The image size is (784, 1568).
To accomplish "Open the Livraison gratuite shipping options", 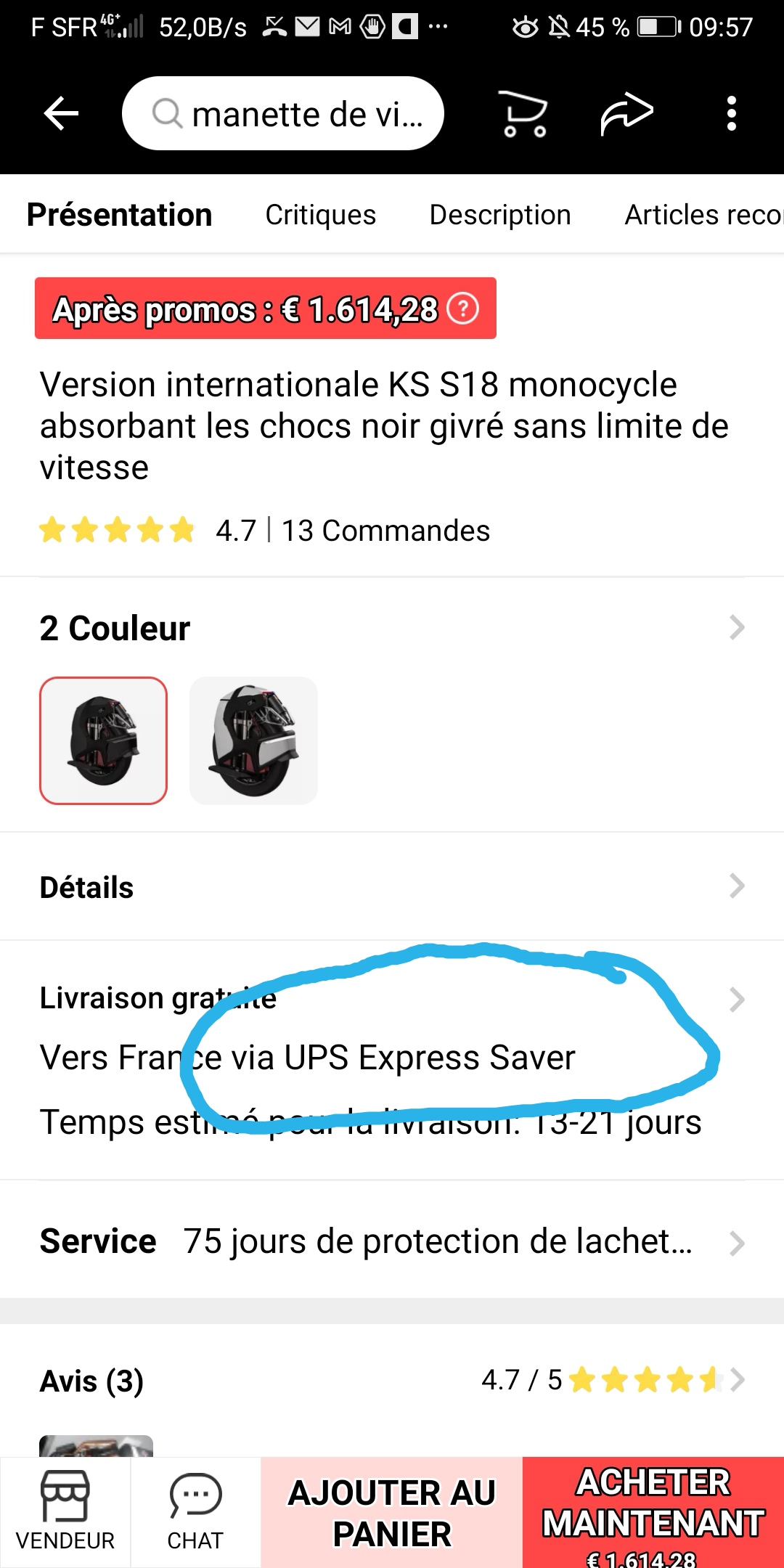I will tap(392, 1060).
